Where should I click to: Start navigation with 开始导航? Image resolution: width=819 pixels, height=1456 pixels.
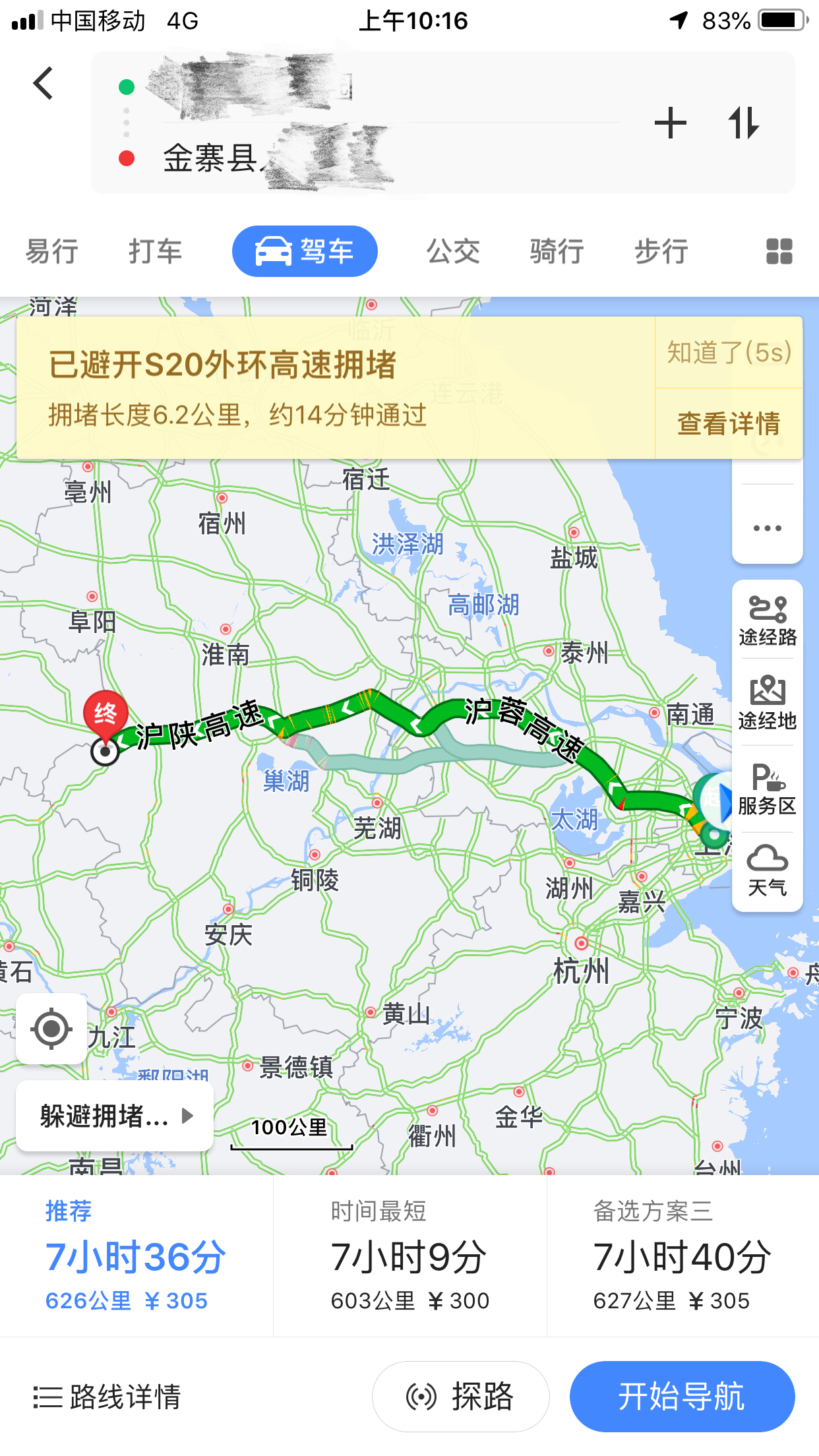click(x=682, y=1397)
